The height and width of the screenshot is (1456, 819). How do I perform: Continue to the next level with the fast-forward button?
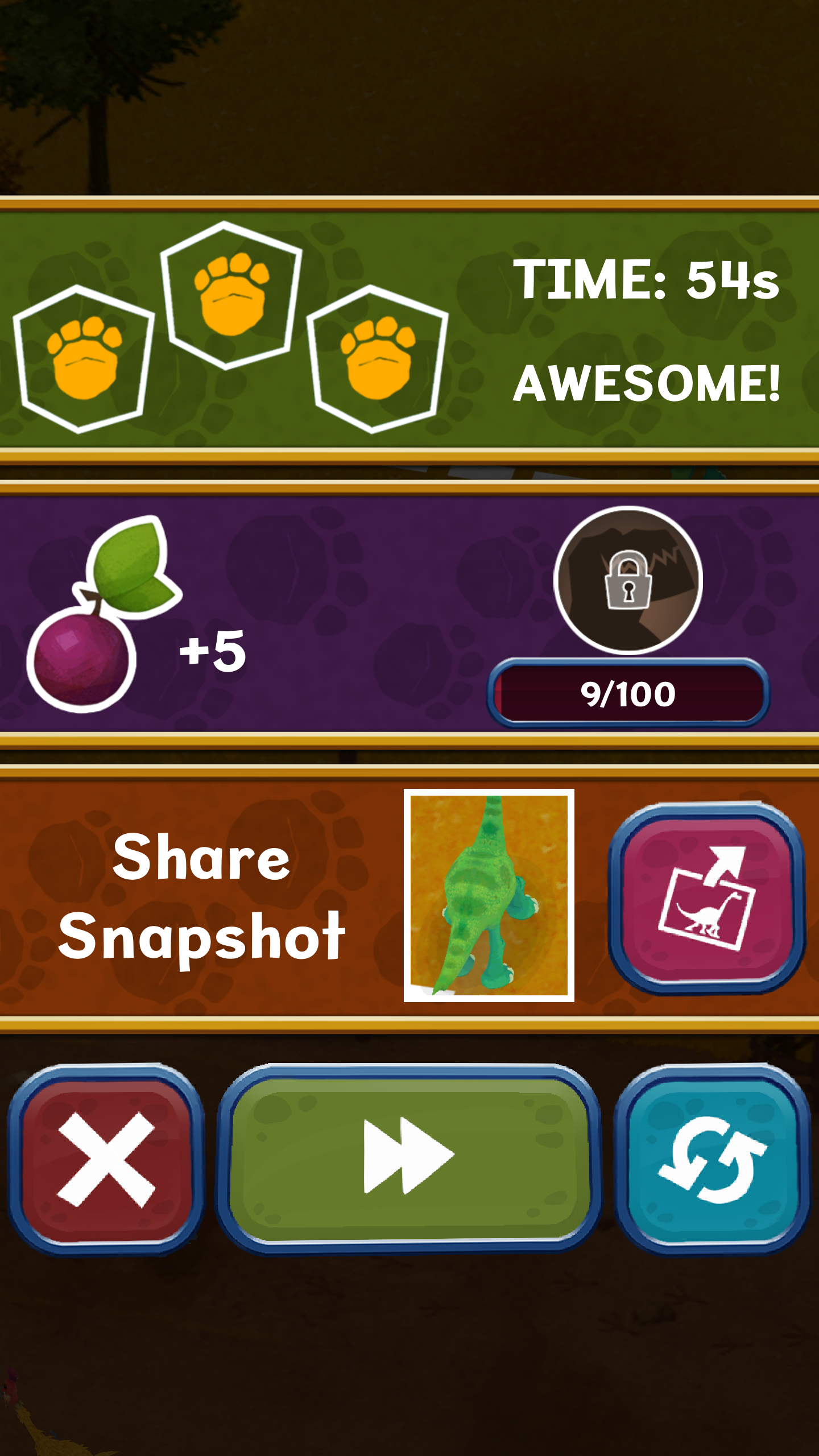click(x=408, y=1157)
